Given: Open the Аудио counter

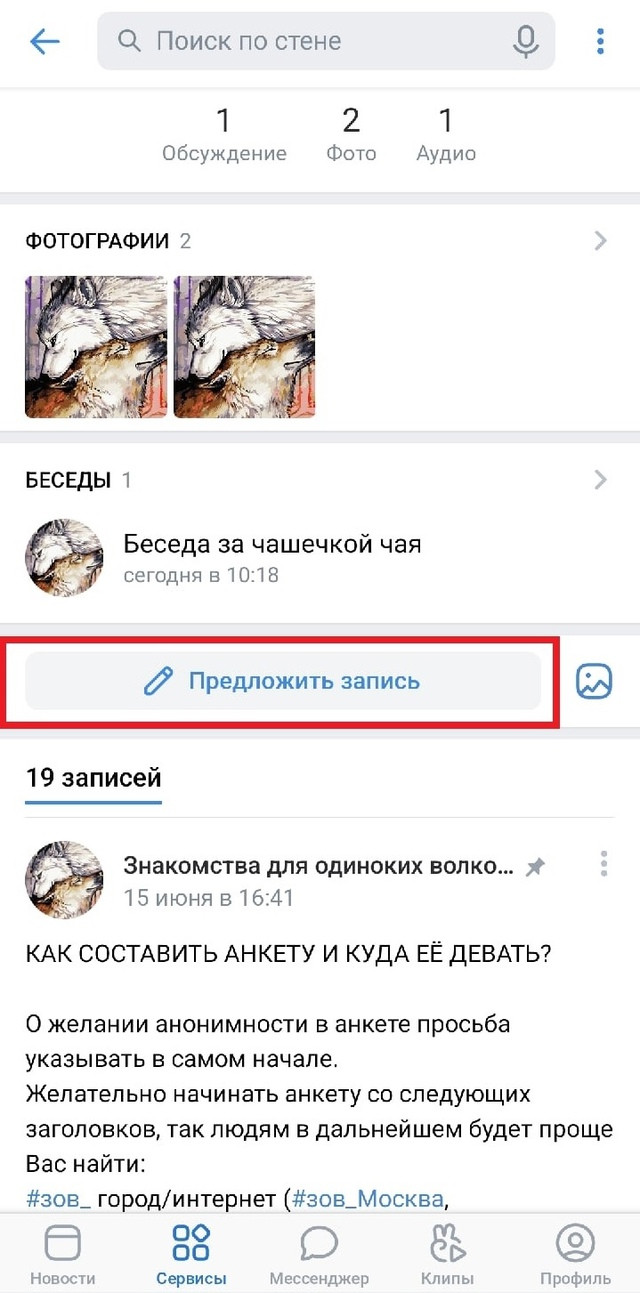Looking at the screenshot, I should pos(446,135).
